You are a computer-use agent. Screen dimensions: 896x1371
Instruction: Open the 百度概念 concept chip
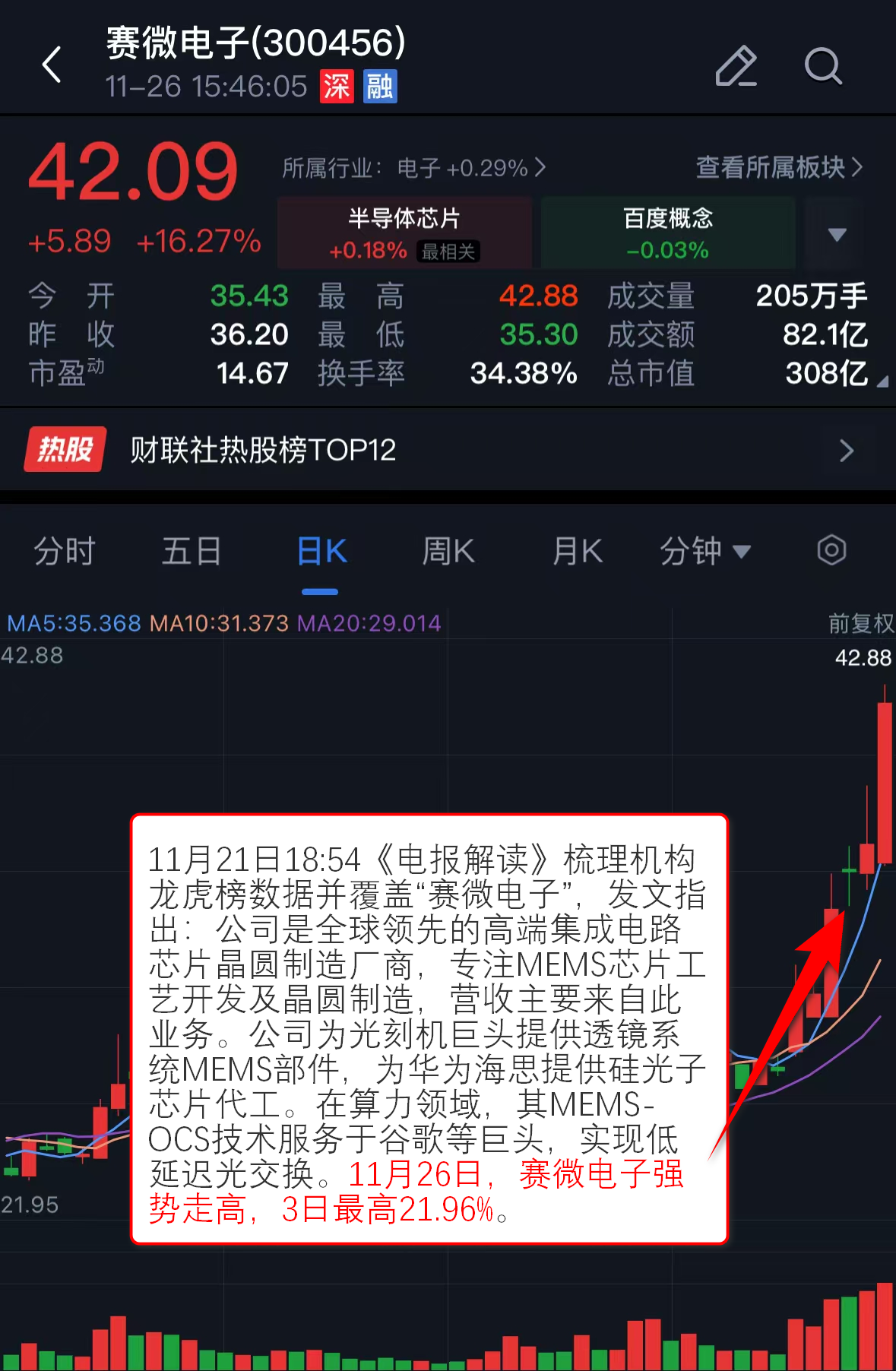[667, 233]
